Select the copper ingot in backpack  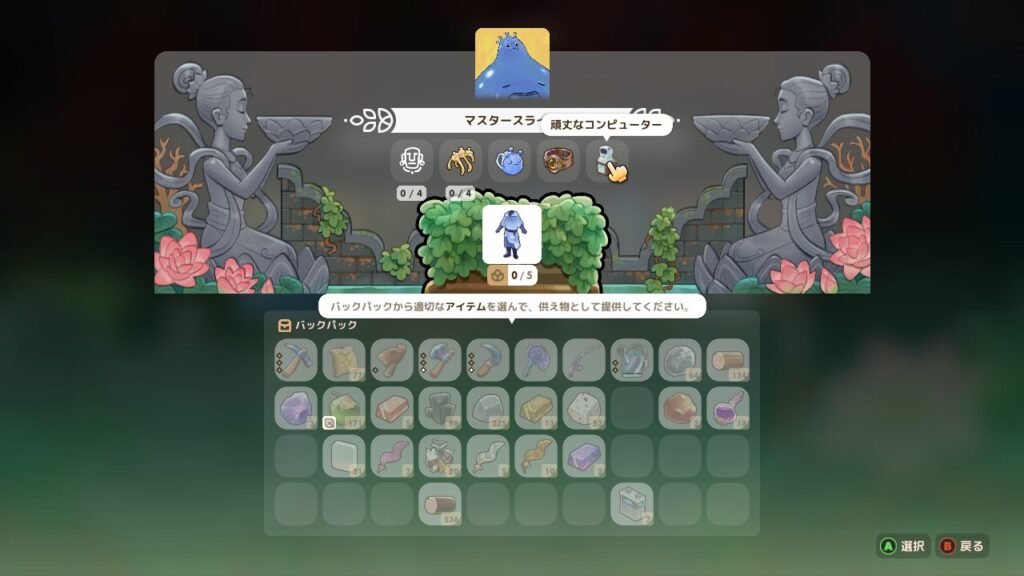391,408
